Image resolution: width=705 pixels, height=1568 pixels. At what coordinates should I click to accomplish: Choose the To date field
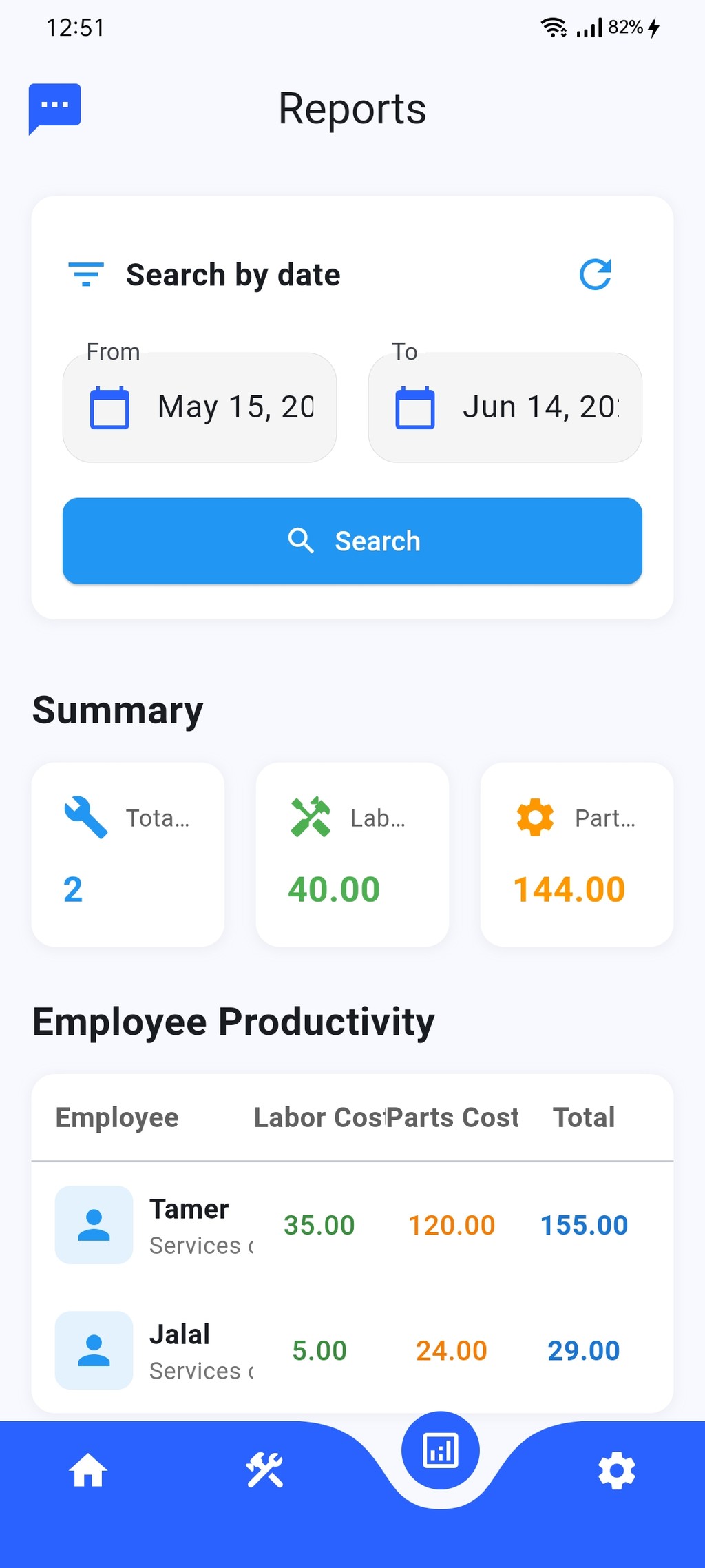[505, 407]
